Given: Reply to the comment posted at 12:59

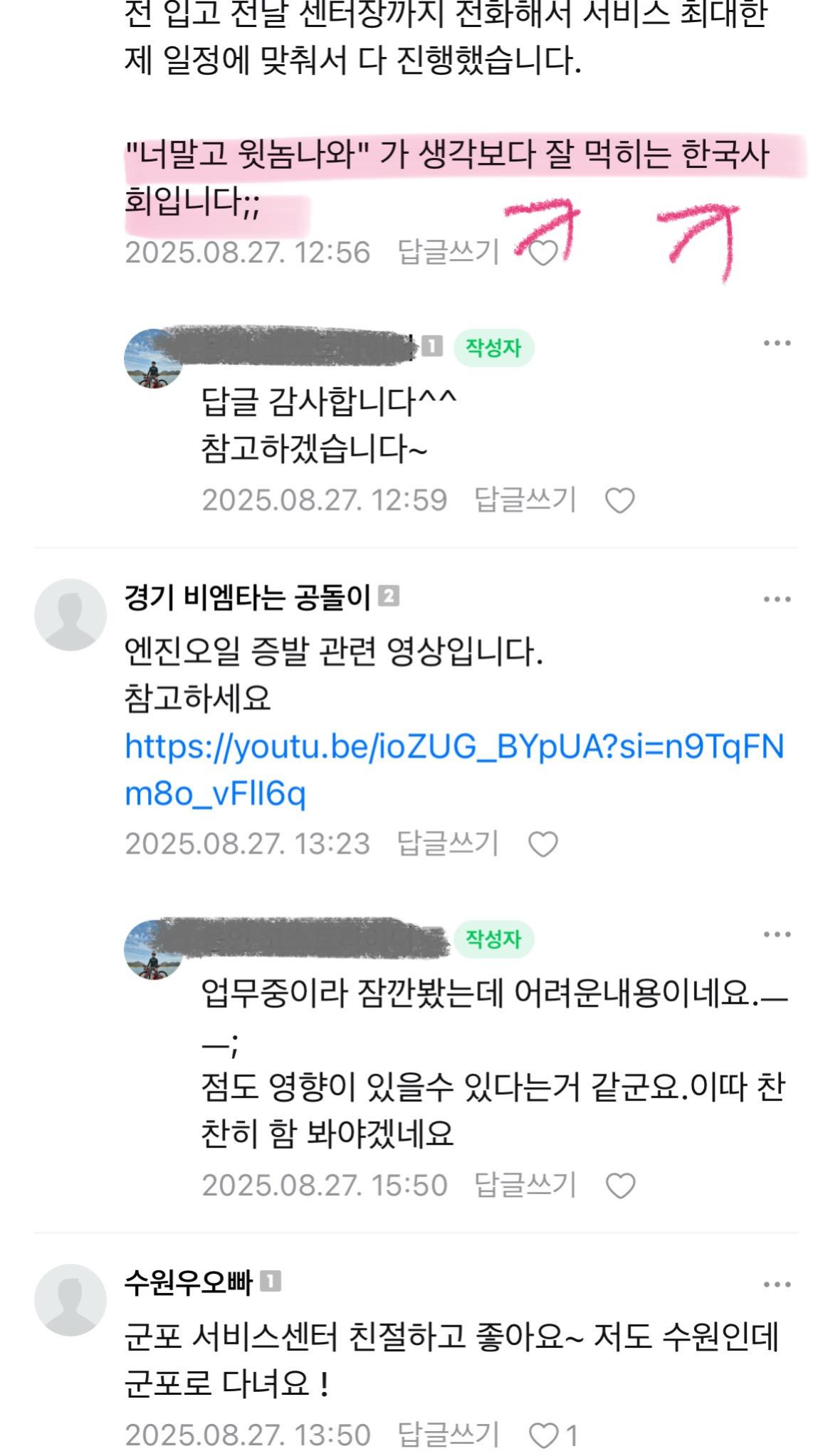Looking at the screenshot, I should click(x=525, y=500).
